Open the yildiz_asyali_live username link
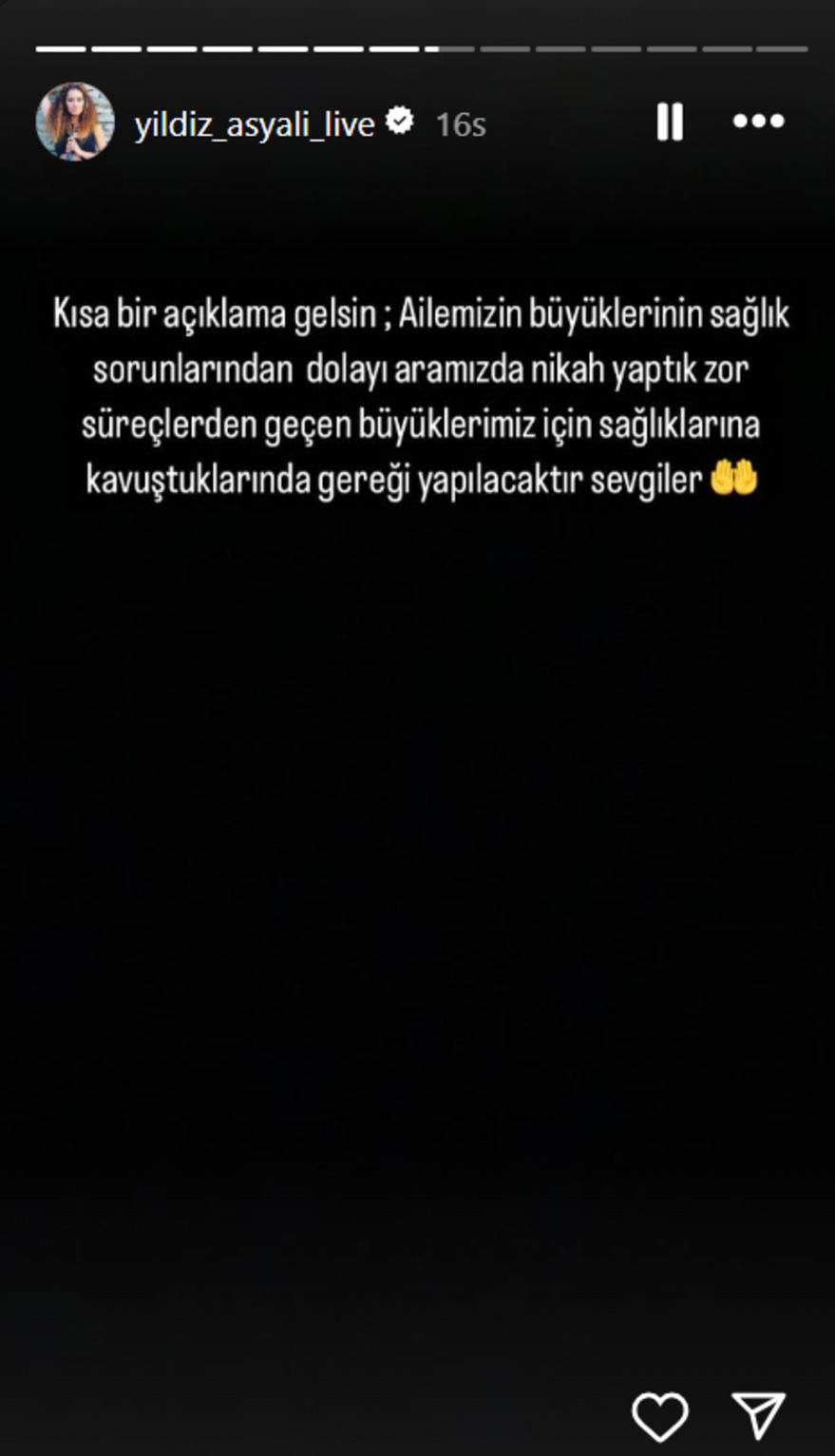835x1456 pixels. (255, 124)
